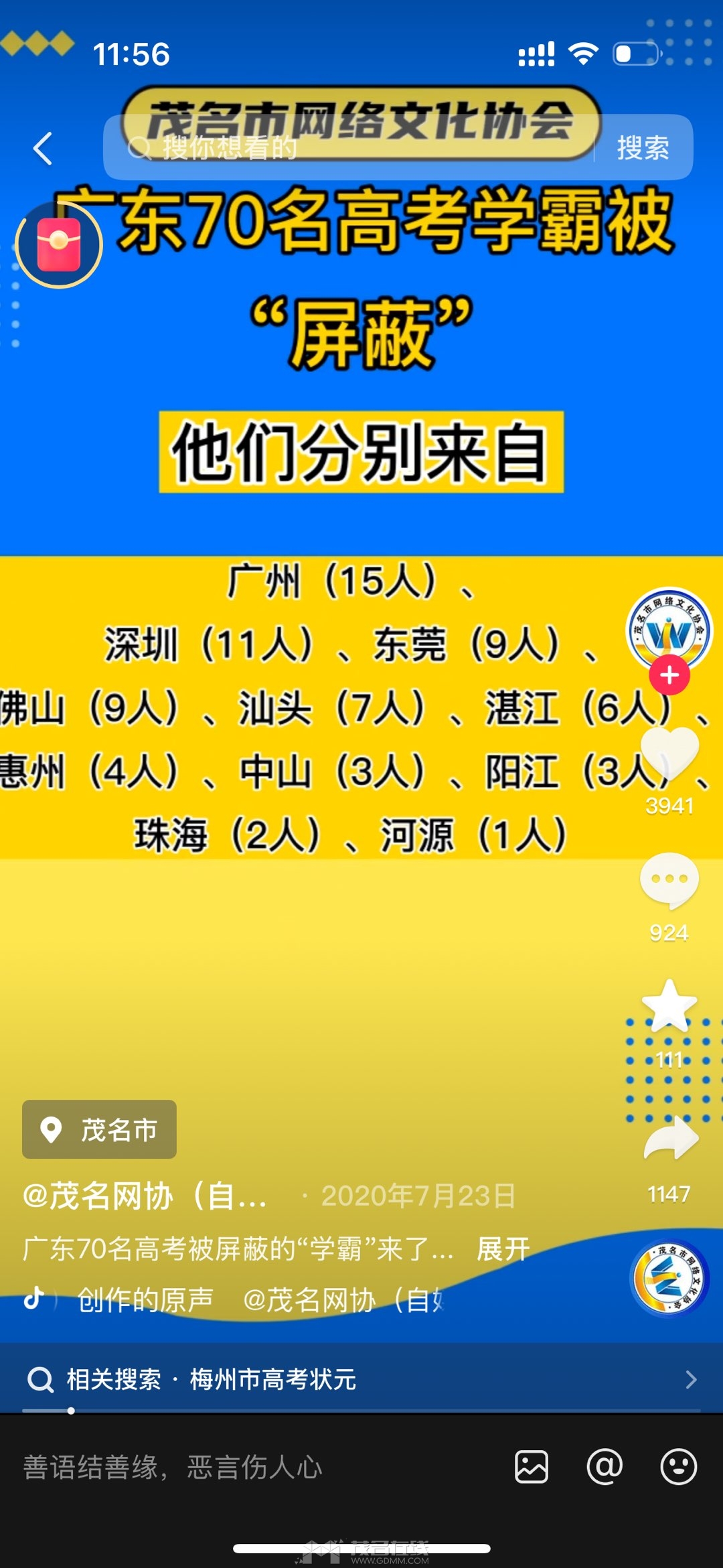Screen dimensions: 723x1568
Task: Open the 创作的原声 sound link
Action: tap(145, 1300)
